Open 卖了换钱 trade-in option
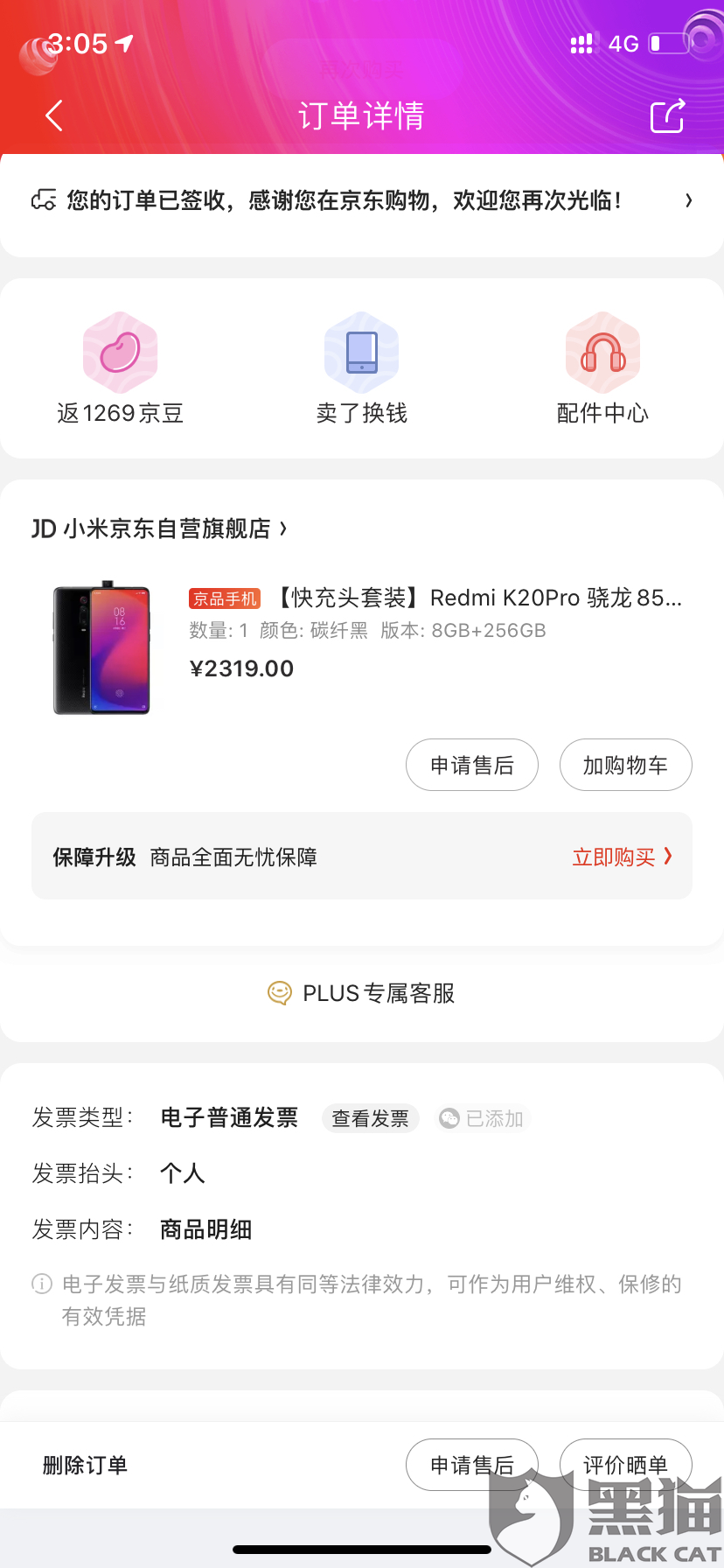This screenshot has width=724, height=1568. point(362,369)
